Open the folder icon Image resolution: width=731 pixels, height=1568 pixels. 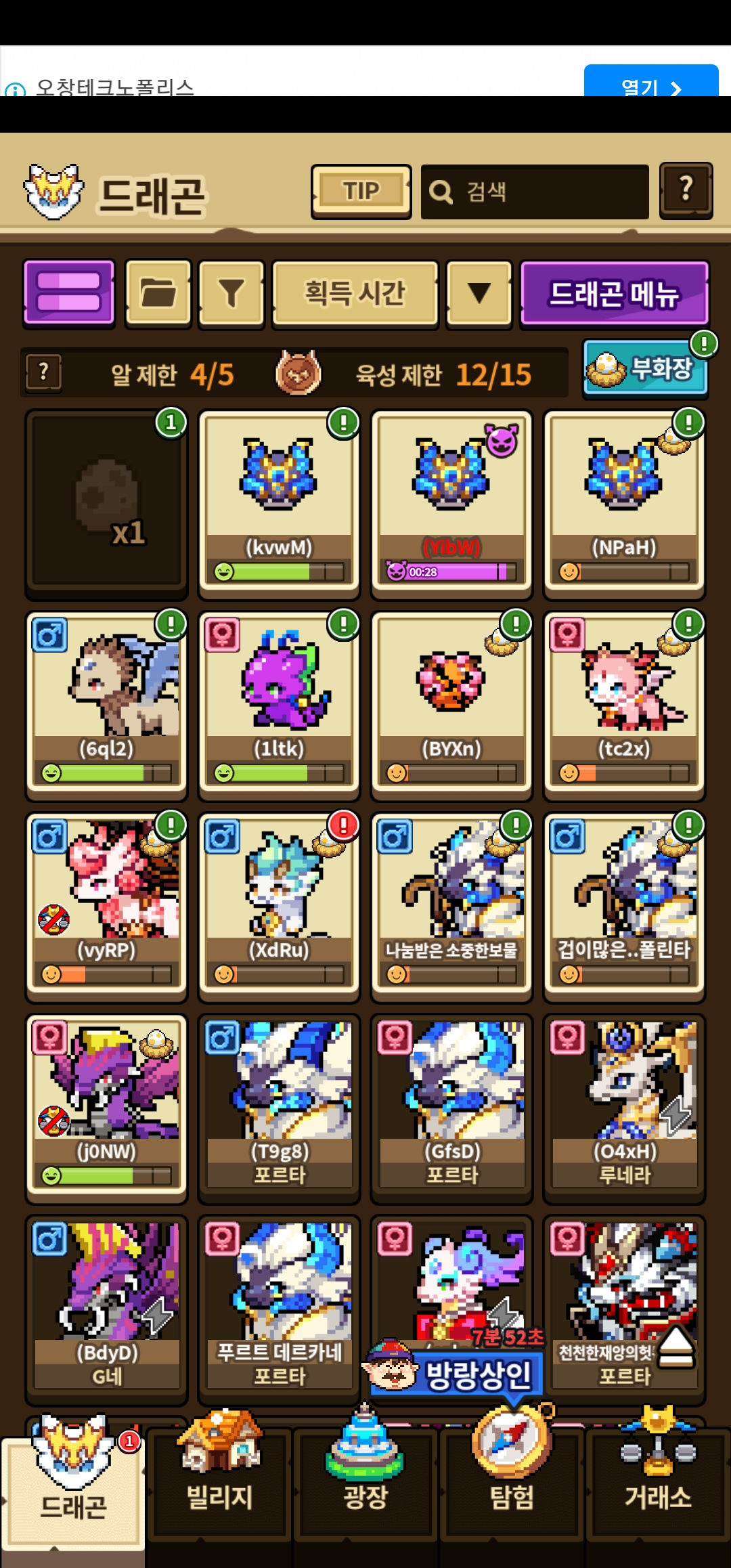tap(158, 293)
